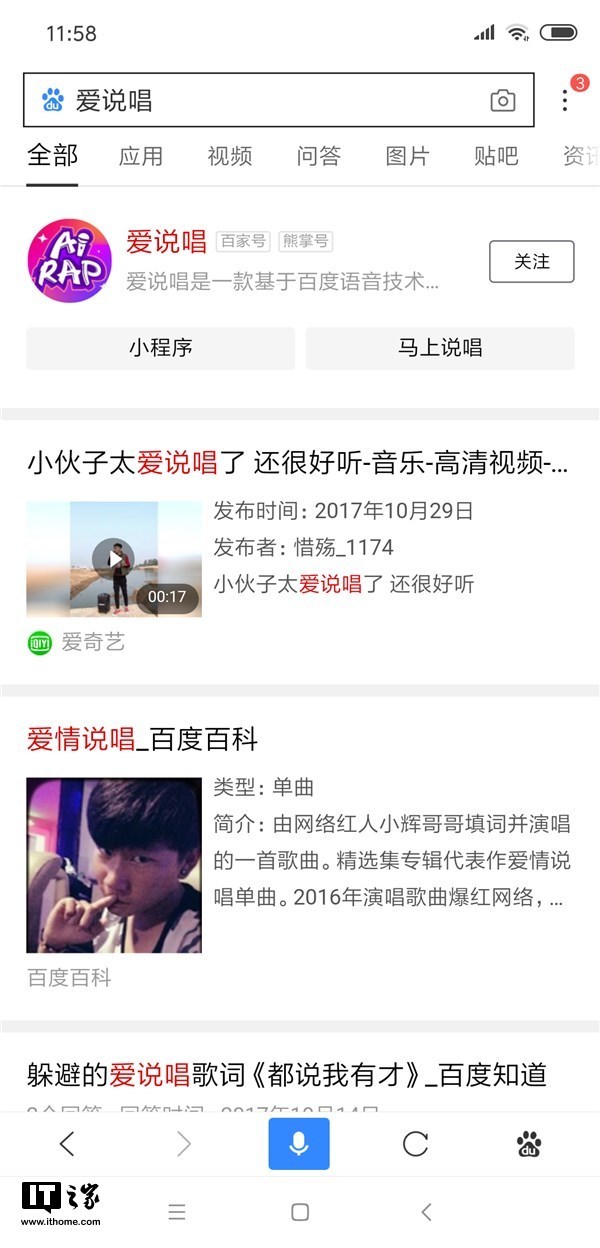This screenshot has height=1248, width=600.
Task: Open the 小伙子太爱说唱了 video result
Action: coord(298,463)
